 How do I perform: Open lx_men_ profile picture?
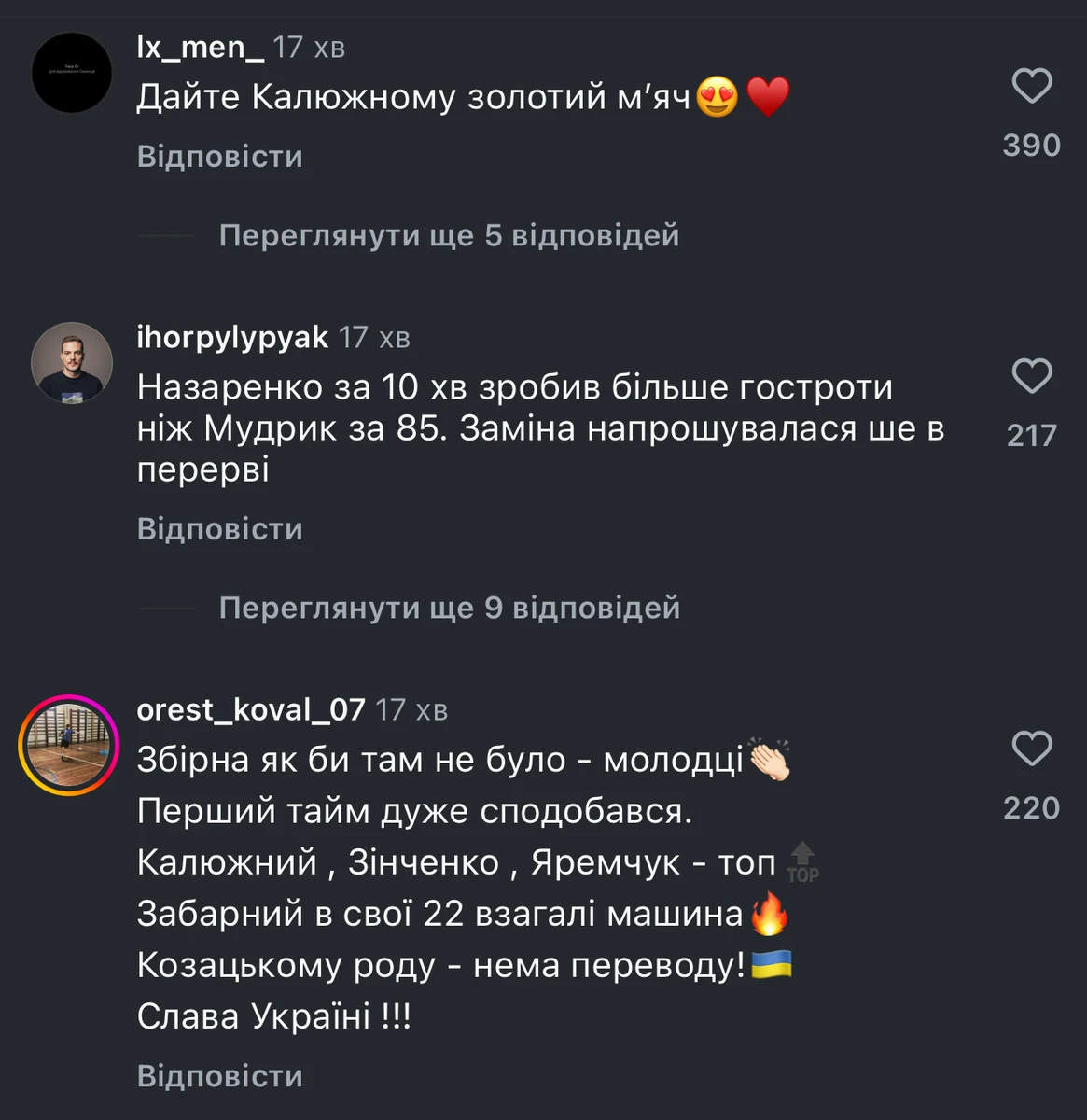tap(72, 73)
